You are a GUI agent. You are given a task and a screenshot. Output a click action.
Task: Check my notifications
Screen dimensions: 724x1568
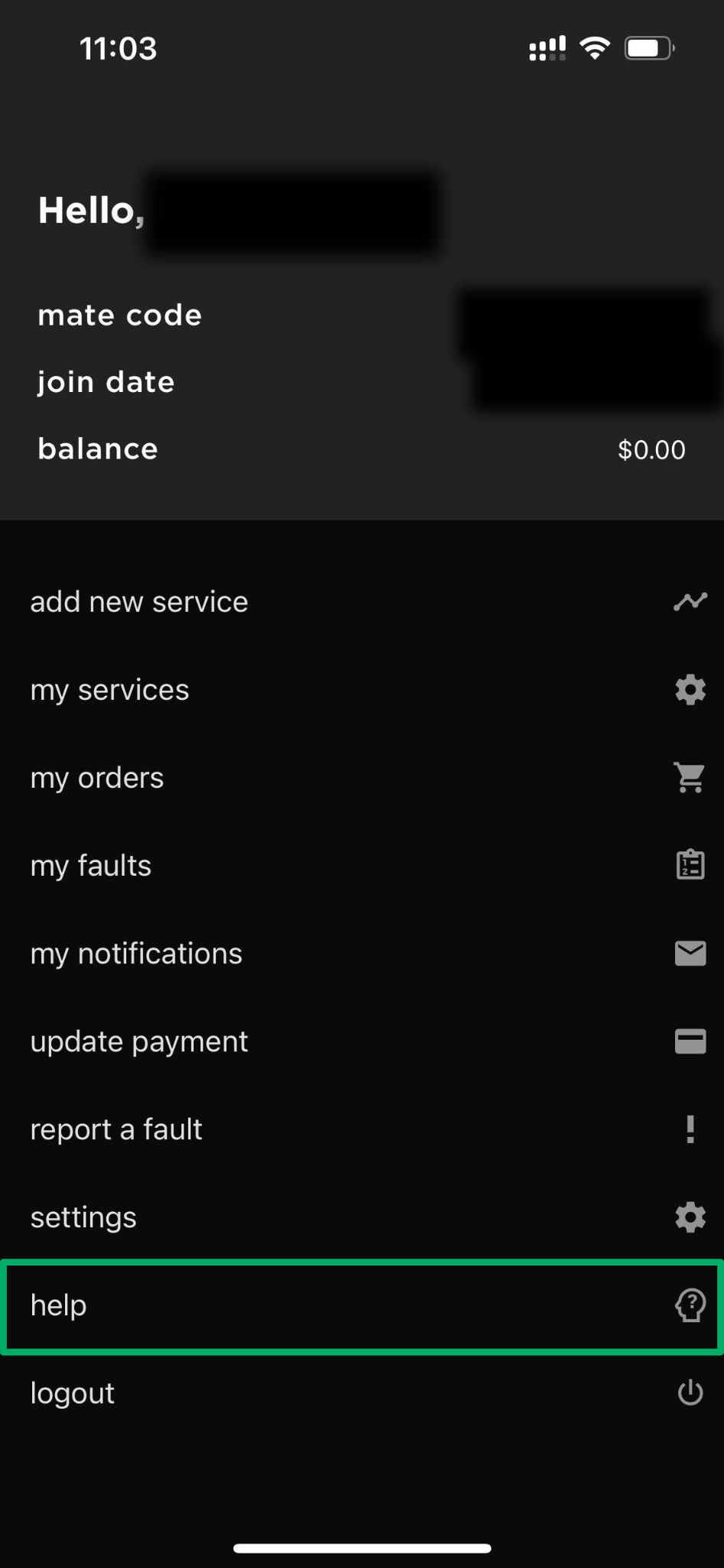[x=362, y=954]
